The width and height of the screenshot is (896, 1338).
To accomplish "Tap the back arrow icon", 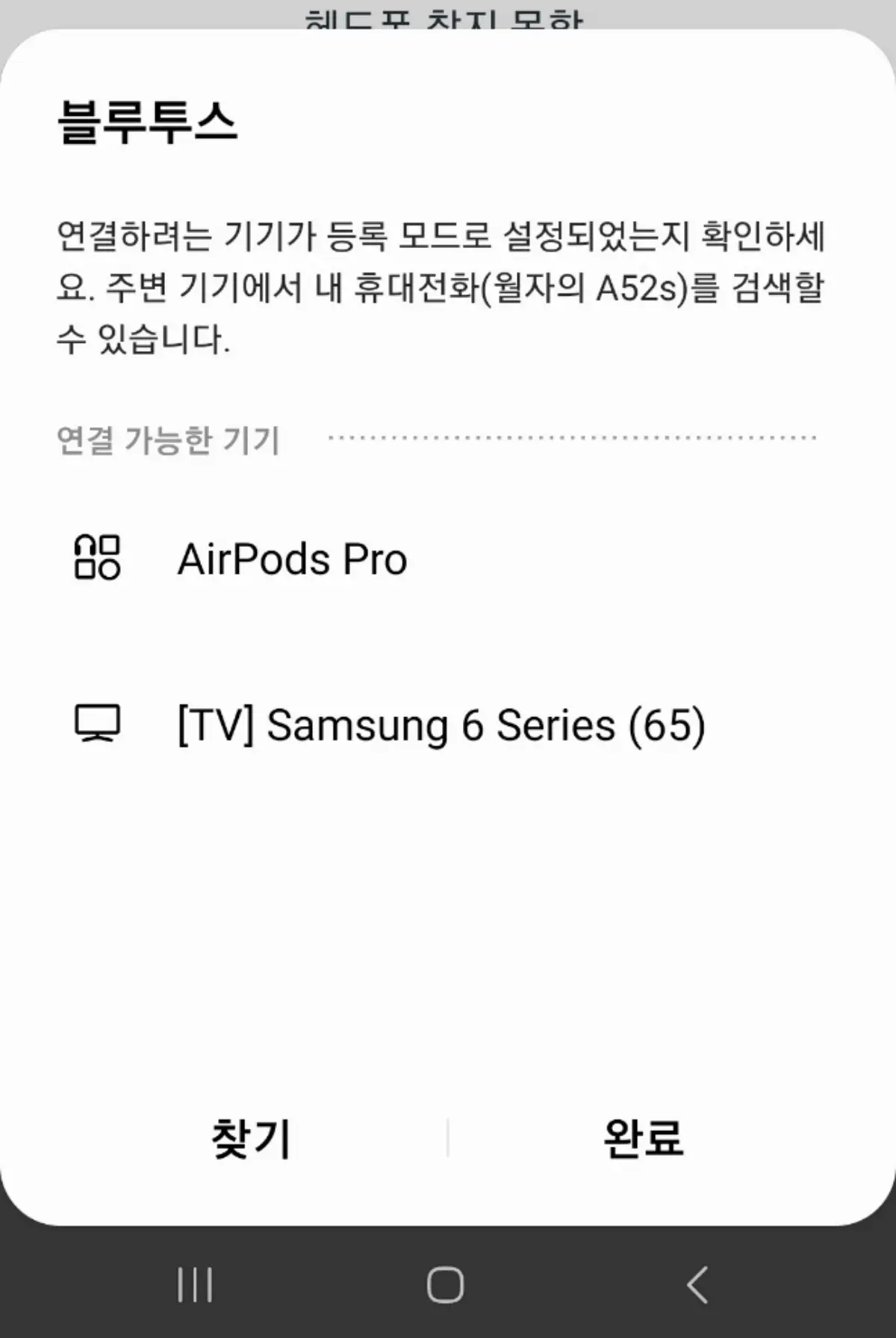I will 696,1286.
